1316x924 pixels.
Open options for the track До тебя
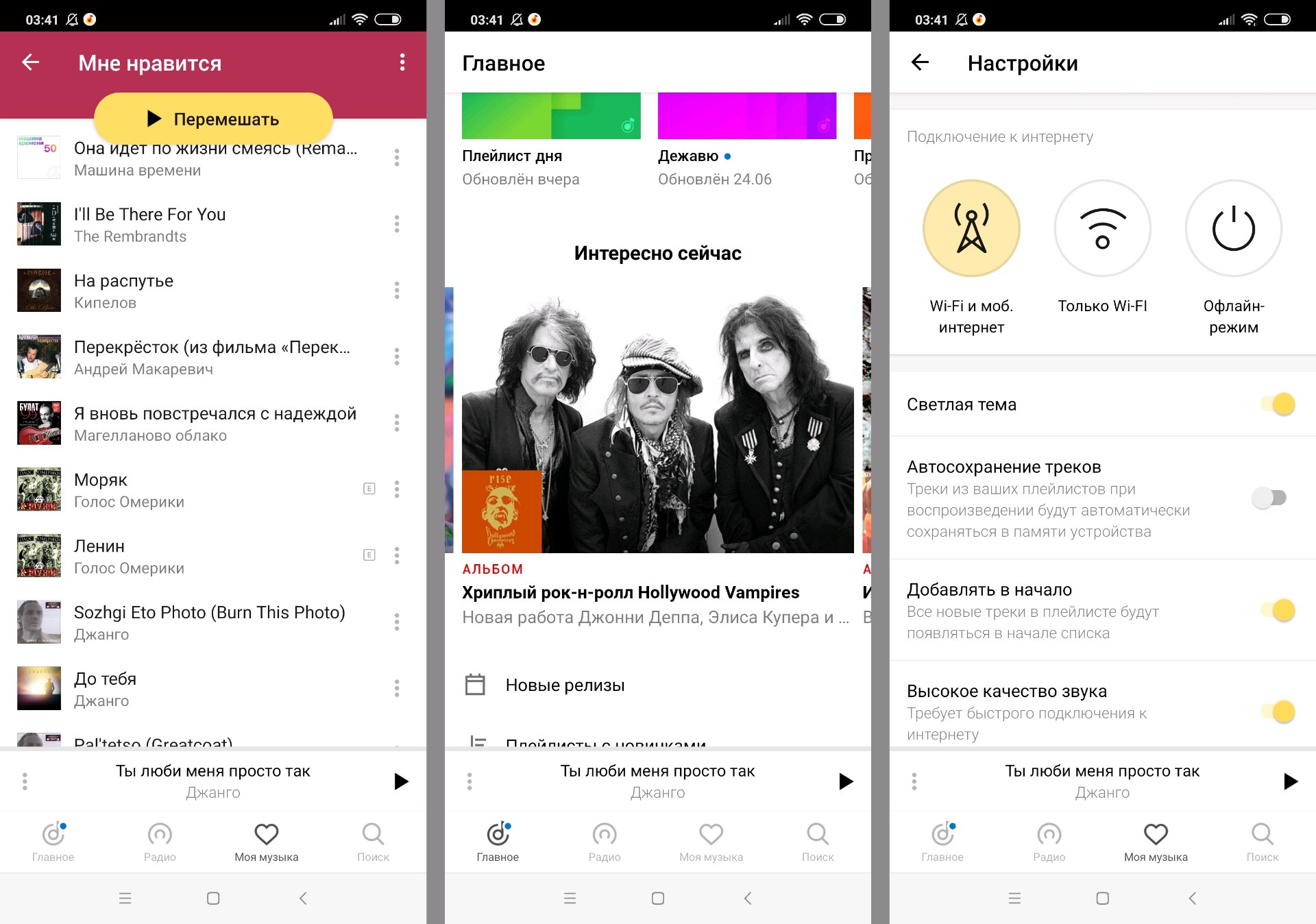(x=397, y=688)
